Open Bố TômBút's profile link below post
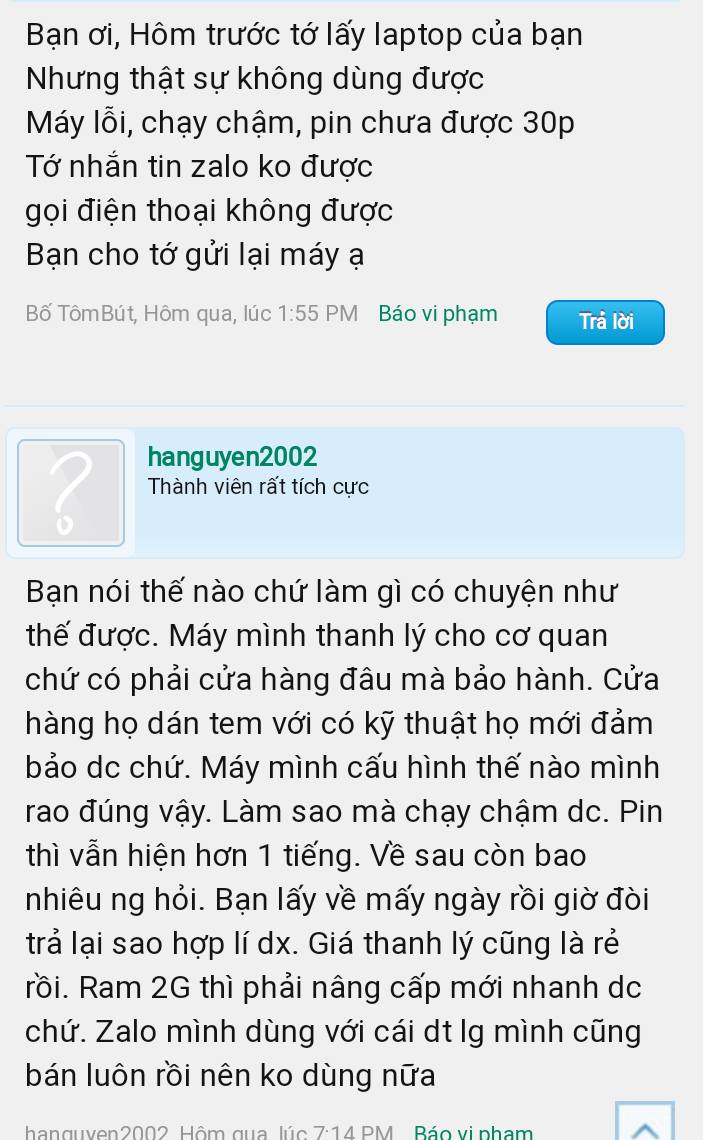703x1140 pixels. click(x=80, y=314)
